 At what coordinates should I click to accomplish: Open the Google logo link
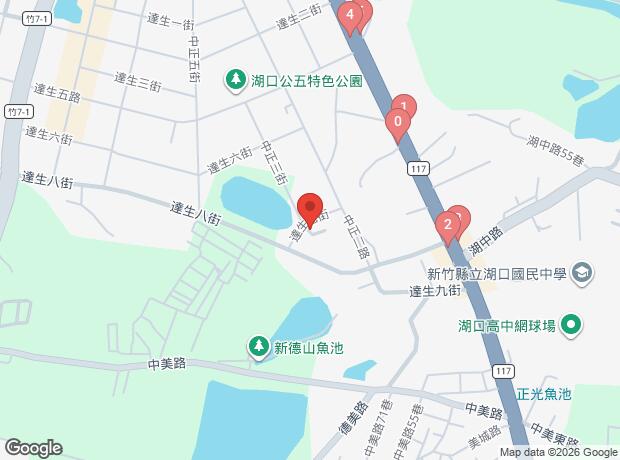point(33,447)
